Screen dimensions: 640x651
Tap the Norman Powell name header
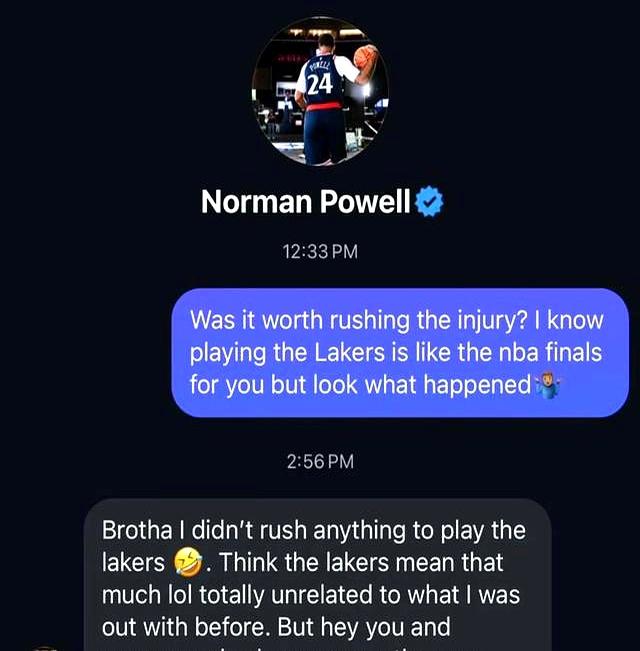tap(306, 202)
